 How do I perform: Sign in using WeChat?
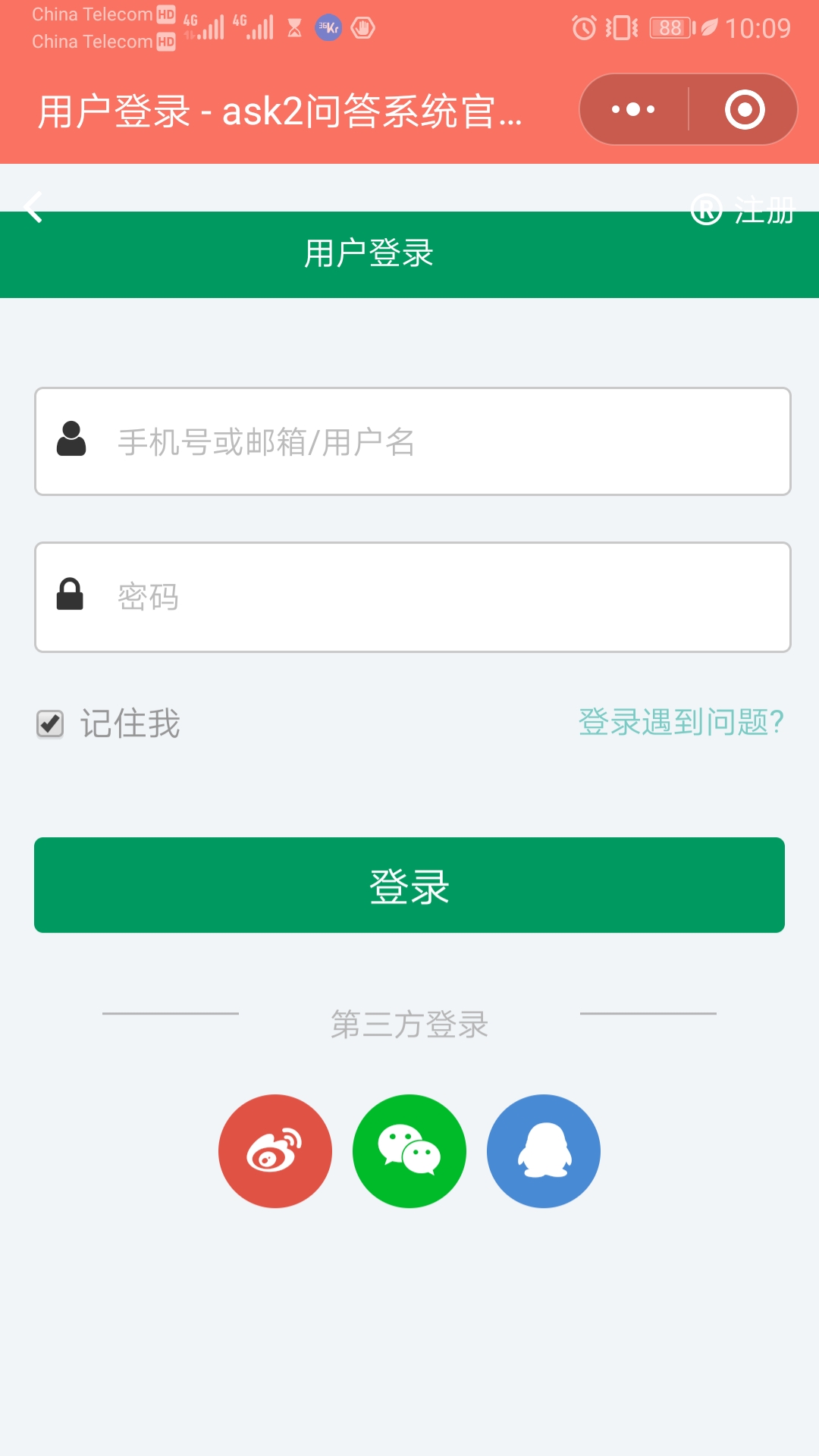[409, 1151]
